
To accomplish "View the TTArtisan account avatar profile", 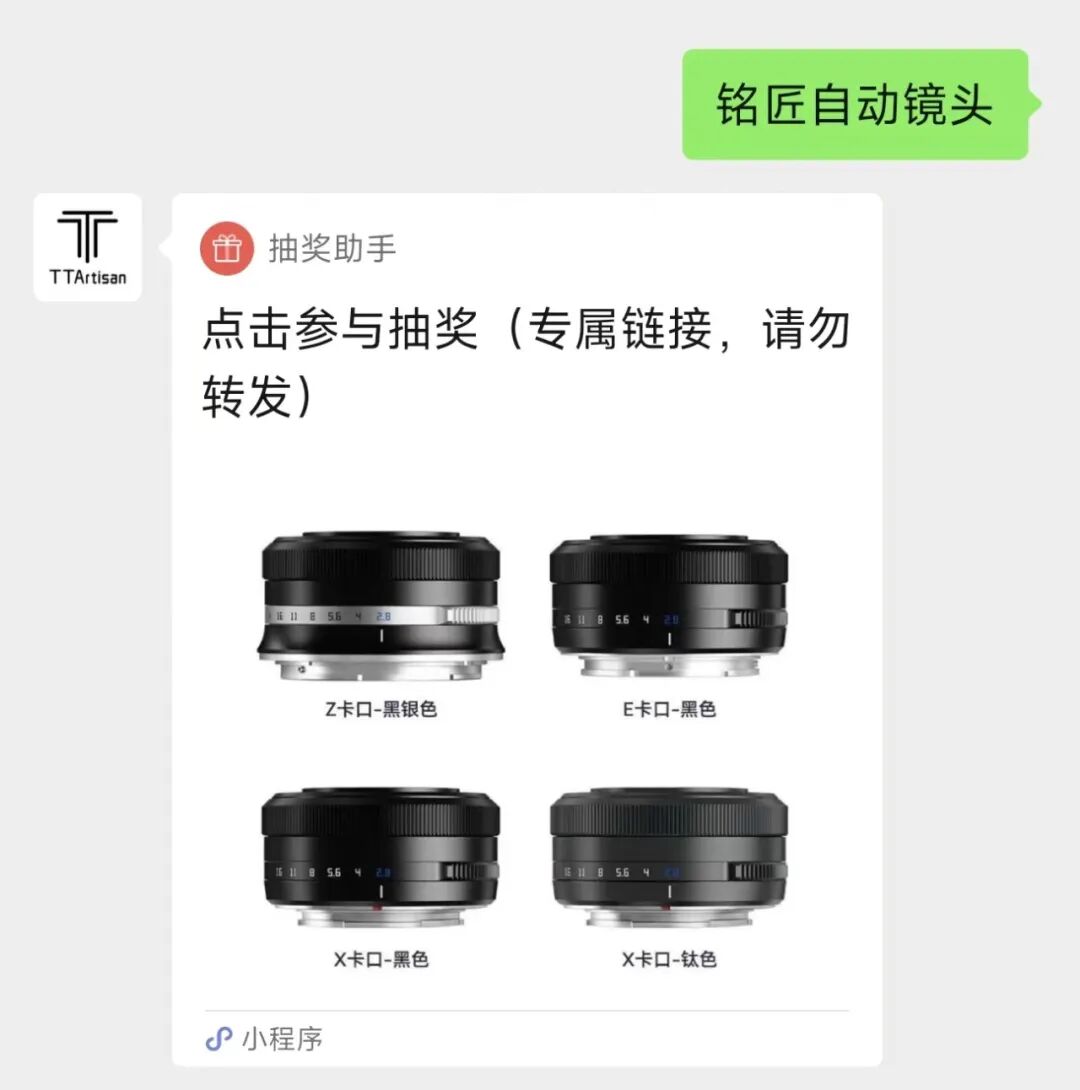I will click(87, 247).
